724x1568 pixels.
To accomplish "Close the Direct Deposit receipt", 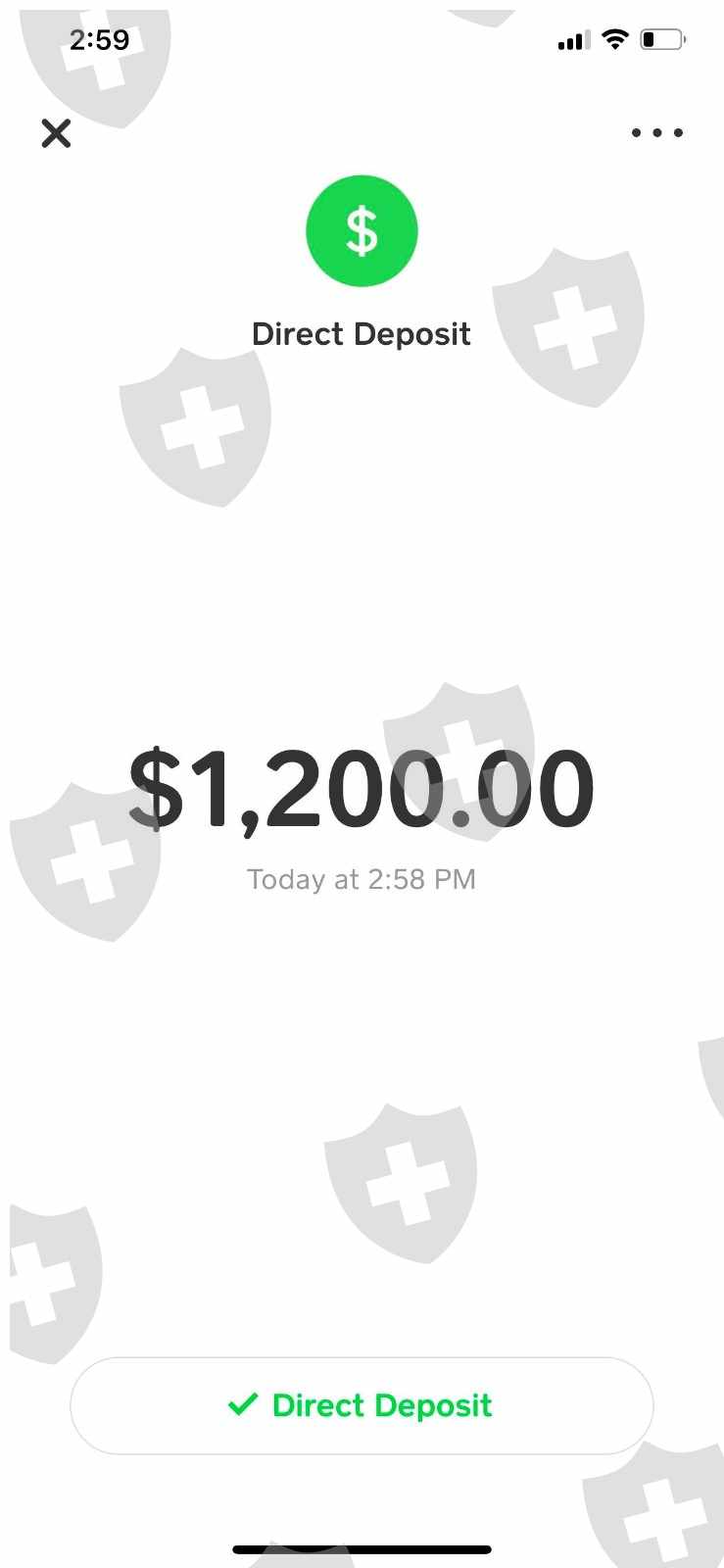I will pos(57,132).
